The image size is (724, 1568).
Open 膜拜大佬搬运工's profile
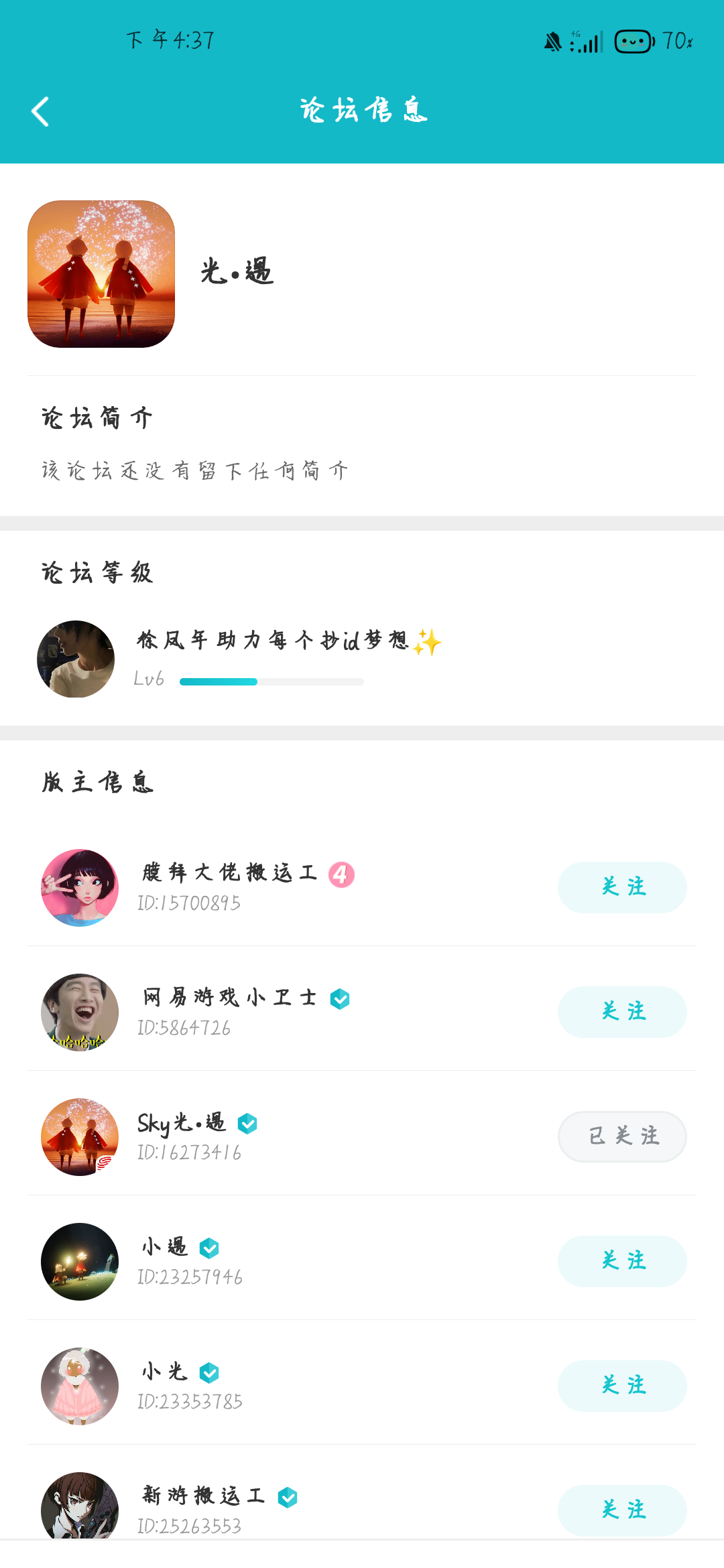click(80, 888)
